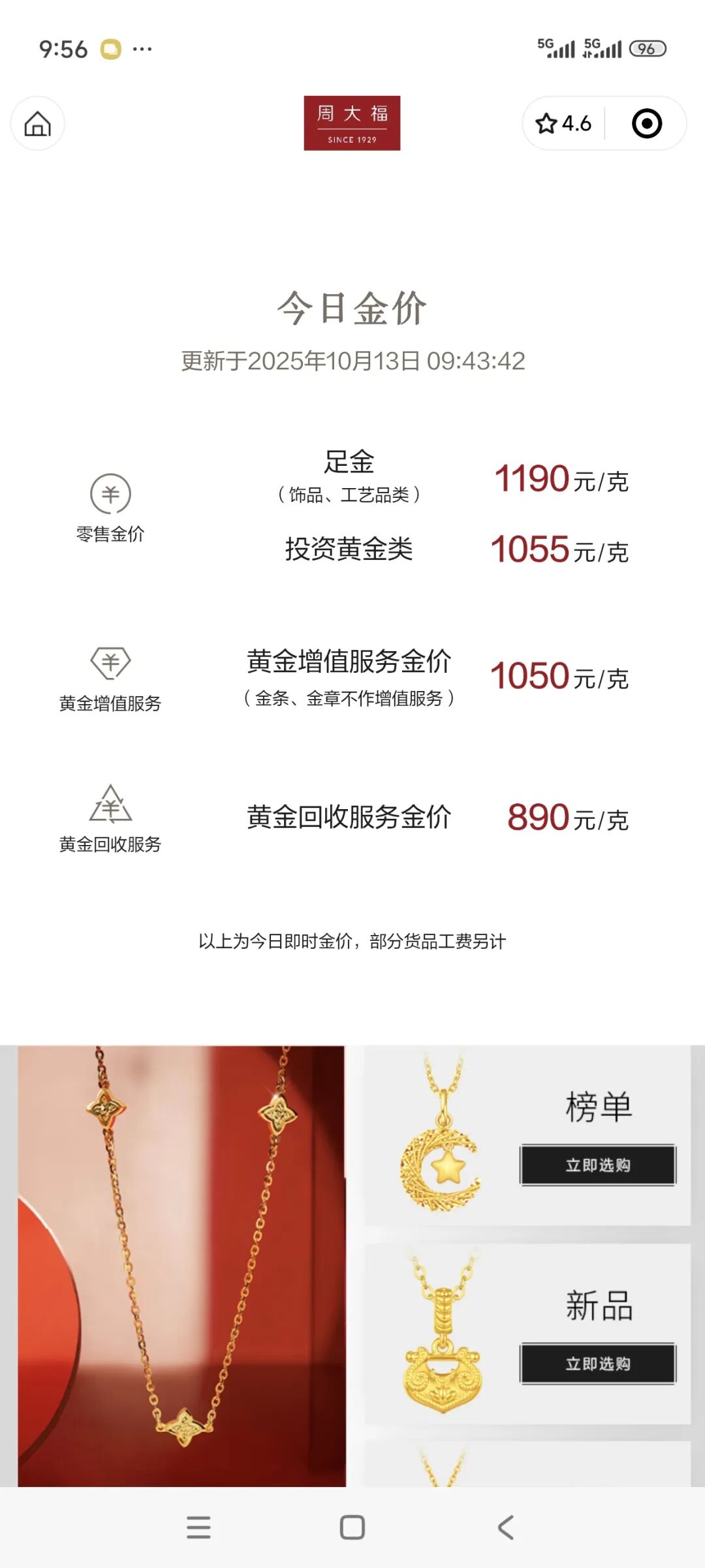
Task: Open the gold clover necklace banner
Action: [181, 1266]
